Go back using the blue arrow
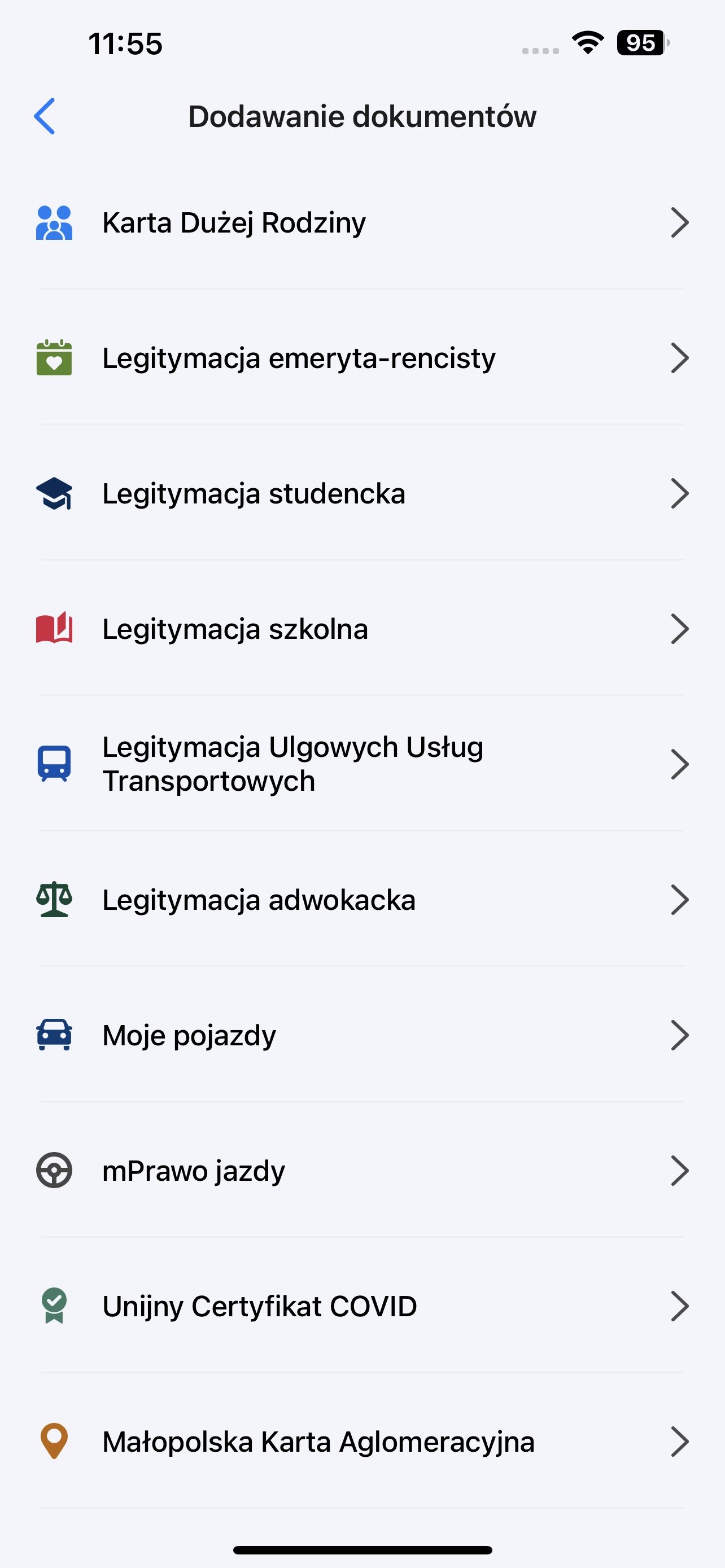Screen dimensions: 725x1568 pyautogui.click(x=45, y=116)
